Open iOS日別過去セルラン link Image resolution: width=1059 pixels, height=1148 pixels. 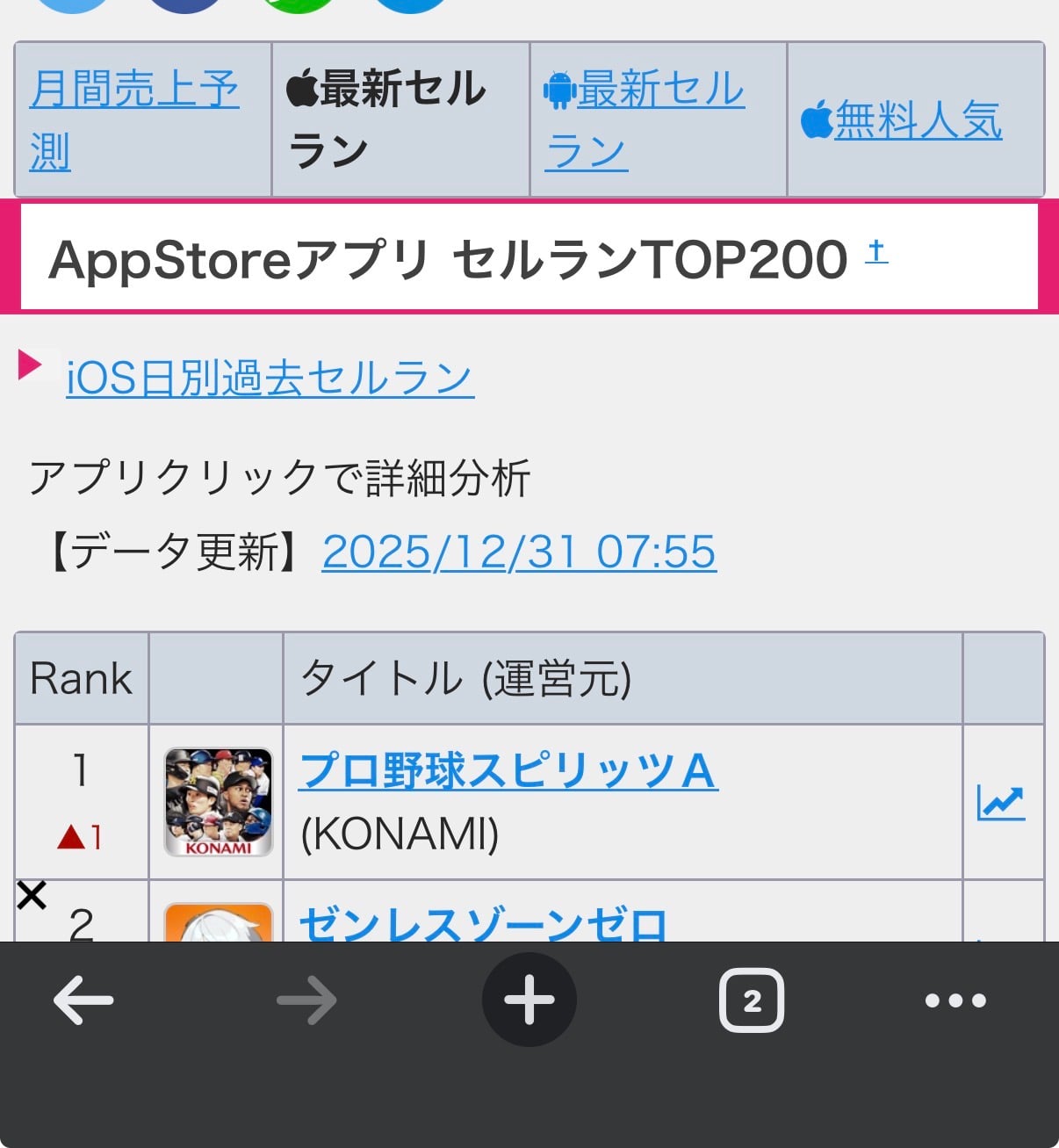pyautogui.click(x=270, y=379)
